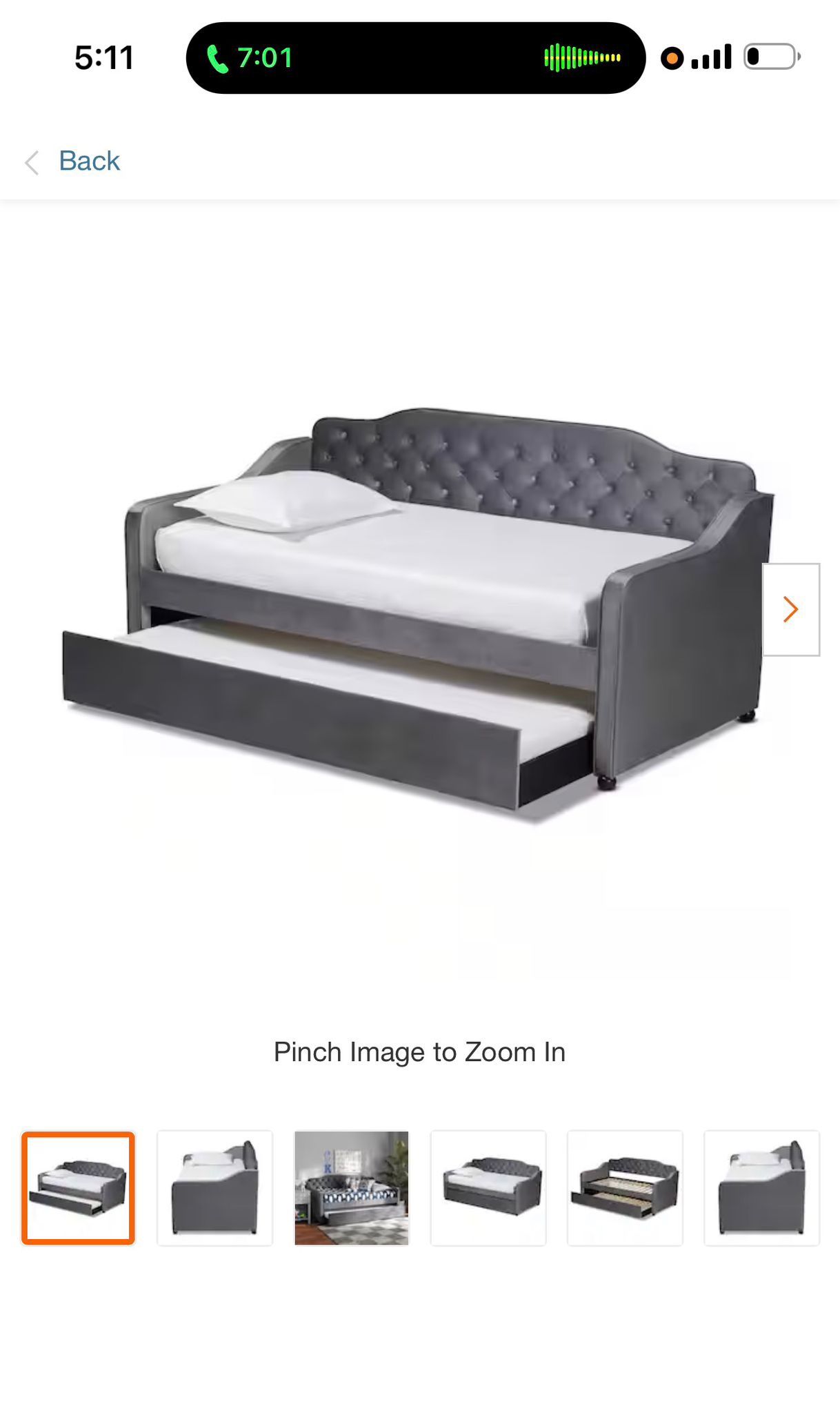This screenshot has width=840, height=1413.
Task: Go back to the previous page
Action: [73, 161]
